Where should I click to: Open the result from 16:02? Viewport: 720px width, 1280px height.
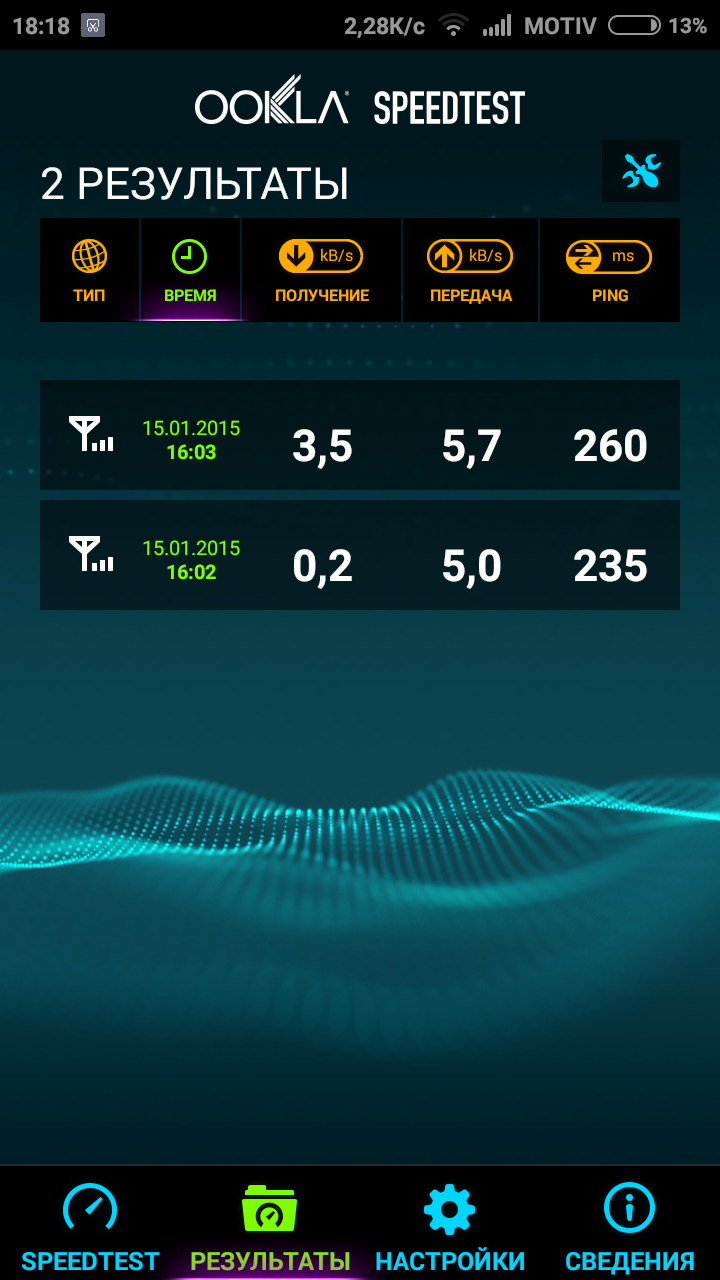(x=360, y=555)
